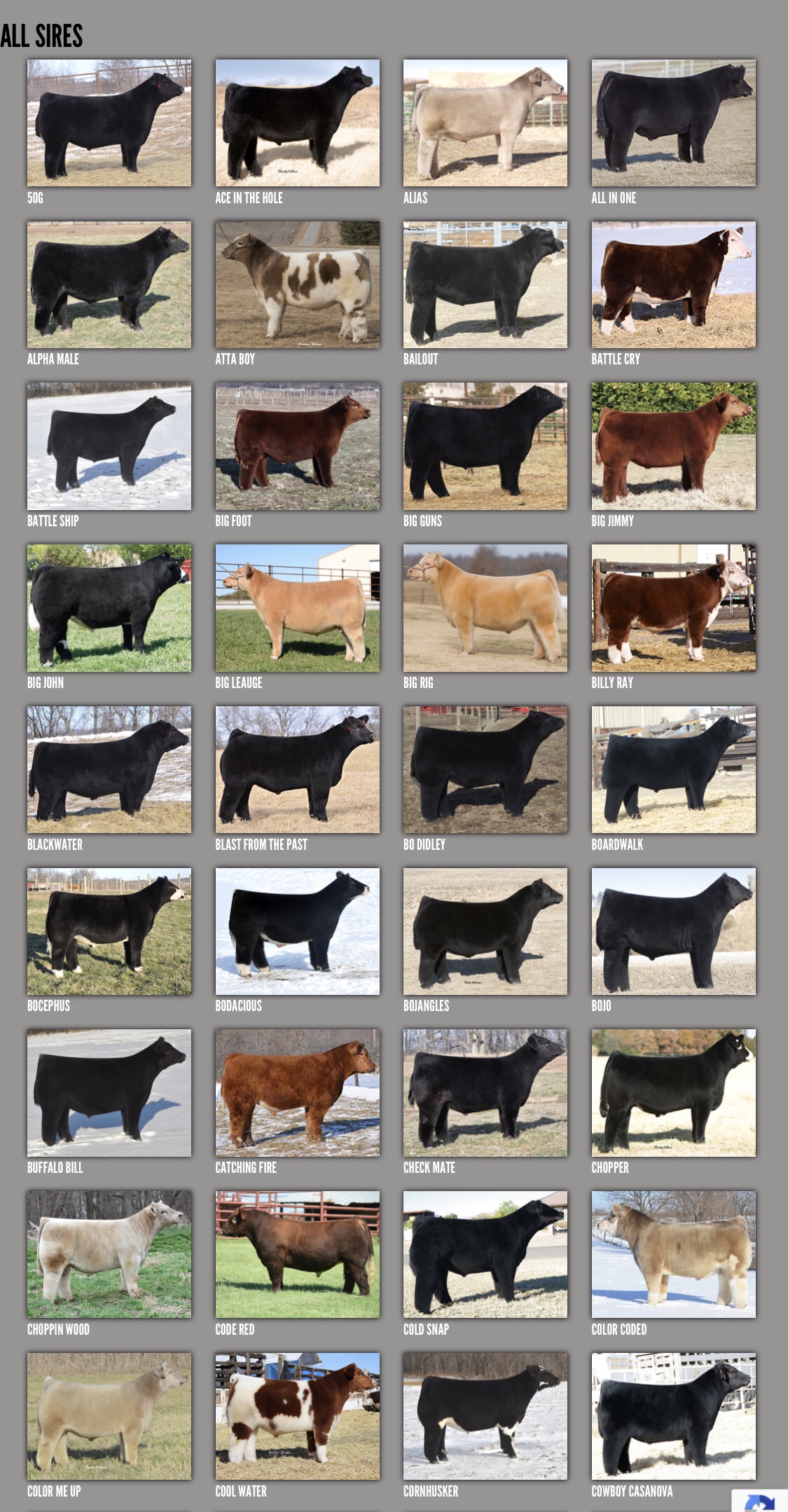This screenshot has width=788, height=1512.
Task: View the Cold Snap sire tile
Action: (x=485, y=1254)
